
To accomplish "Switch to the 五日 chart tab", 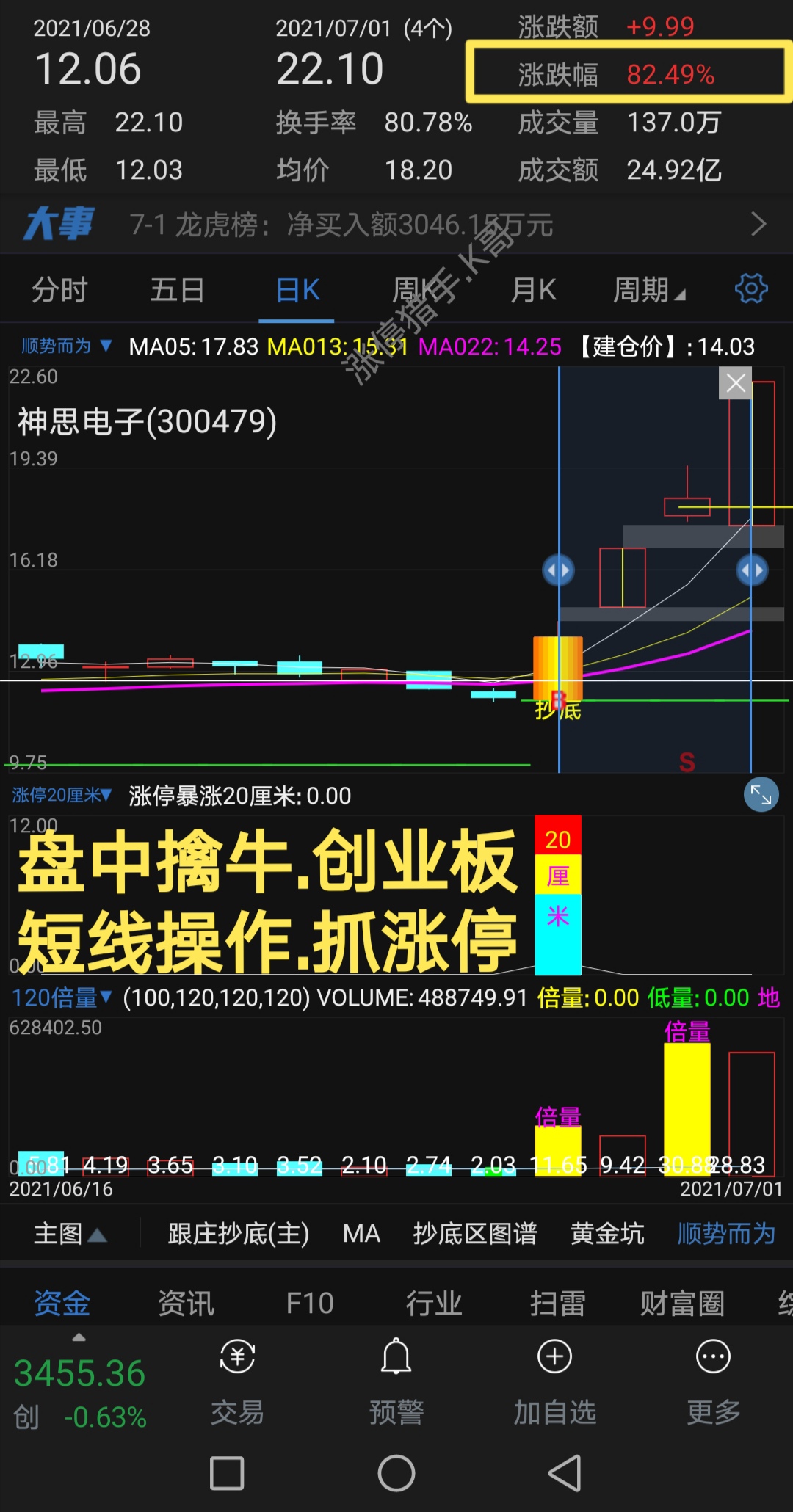I will click(177, 290).
